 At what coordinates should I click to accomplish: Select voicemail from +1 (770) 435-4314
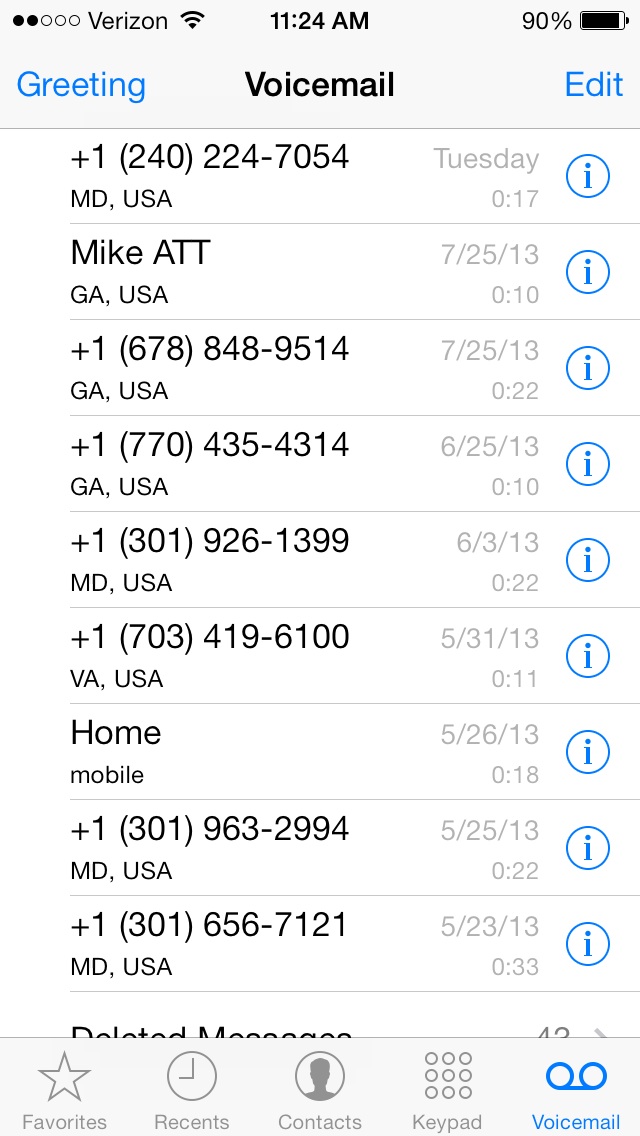[x=304, y=464]
